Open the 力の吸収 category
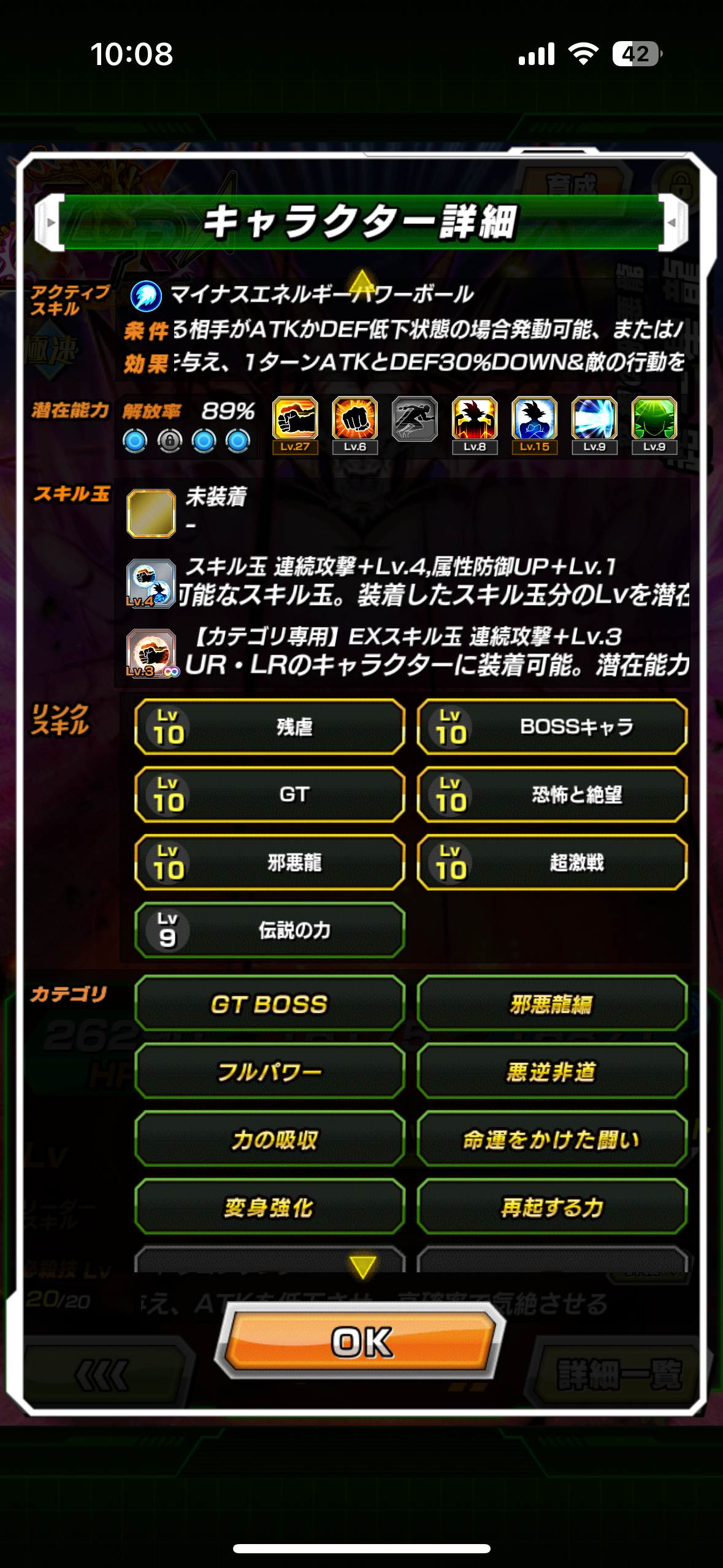723x1568 pixels. click(x=269, y=1139)
